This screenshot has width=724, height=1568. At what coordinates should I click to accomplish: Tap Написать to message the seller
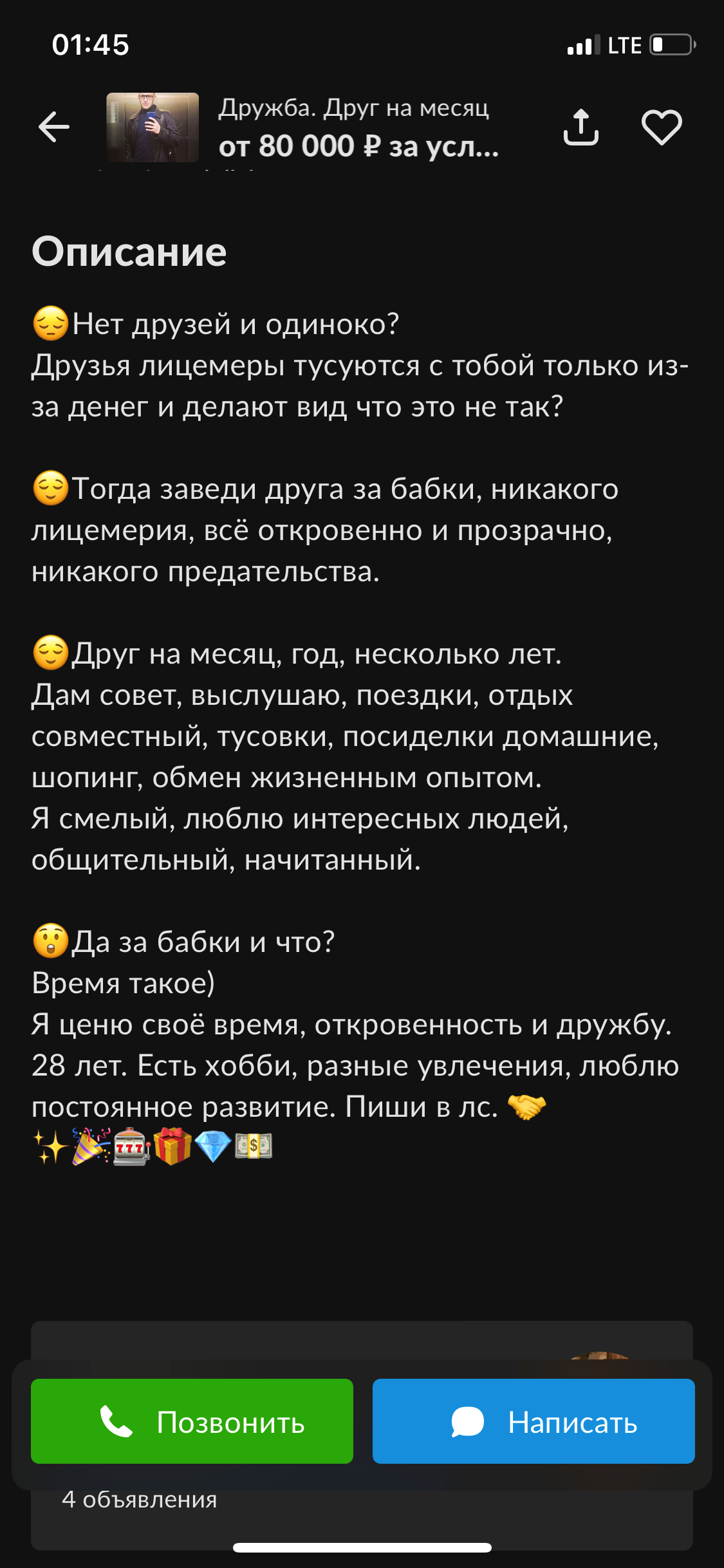pyautogui.click(x=534, y=1422)
